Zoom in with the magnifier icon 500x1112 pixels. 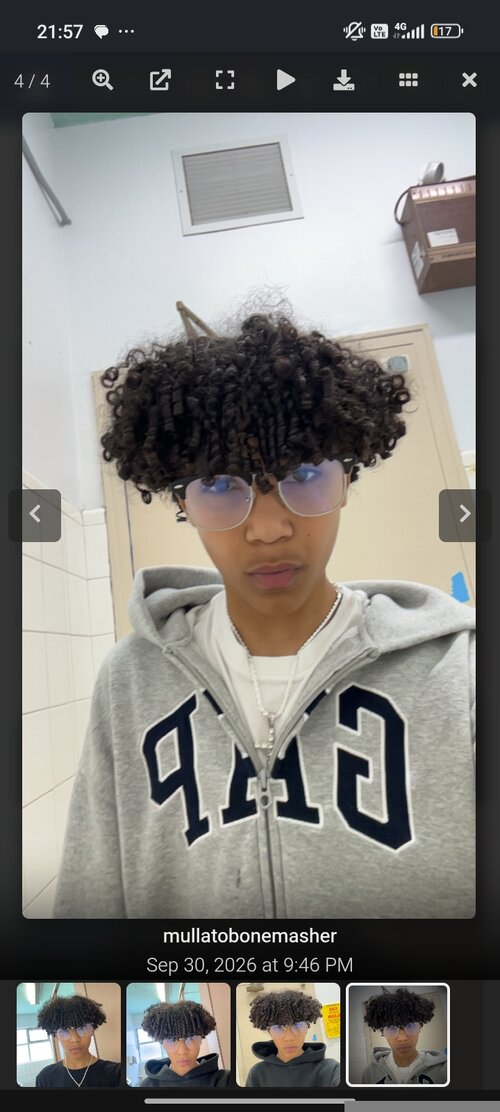point(103,80)
